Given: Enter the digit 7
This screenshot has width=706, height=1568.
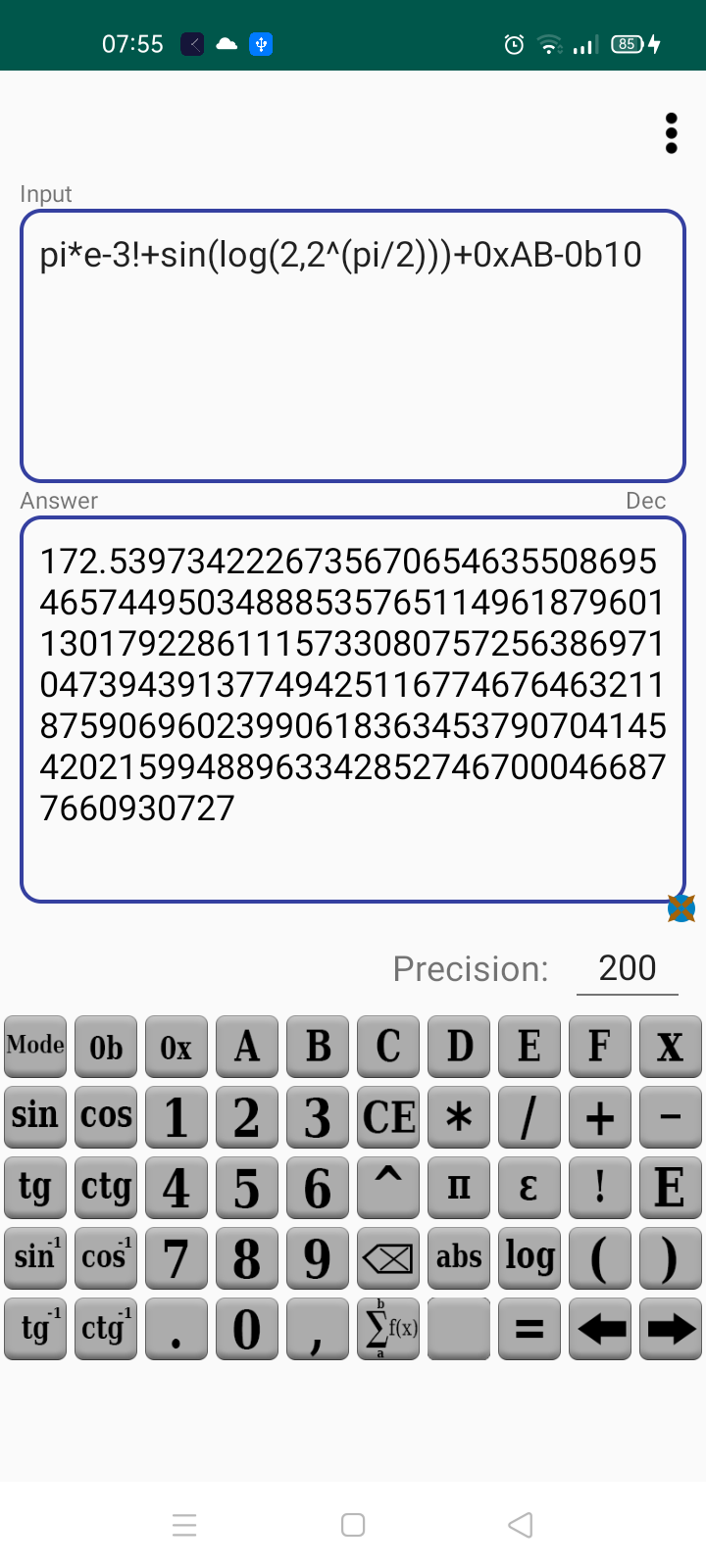Looking at the screenshot, I should click(176, 1257).
